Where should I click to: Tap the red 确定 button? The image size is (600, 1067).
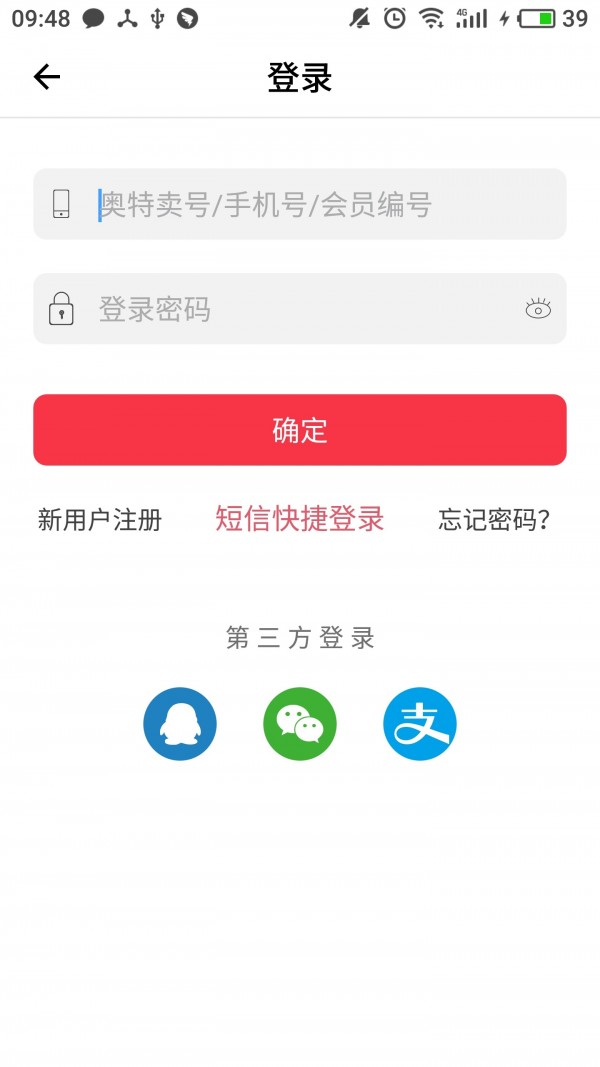click(x=300, y=430)
